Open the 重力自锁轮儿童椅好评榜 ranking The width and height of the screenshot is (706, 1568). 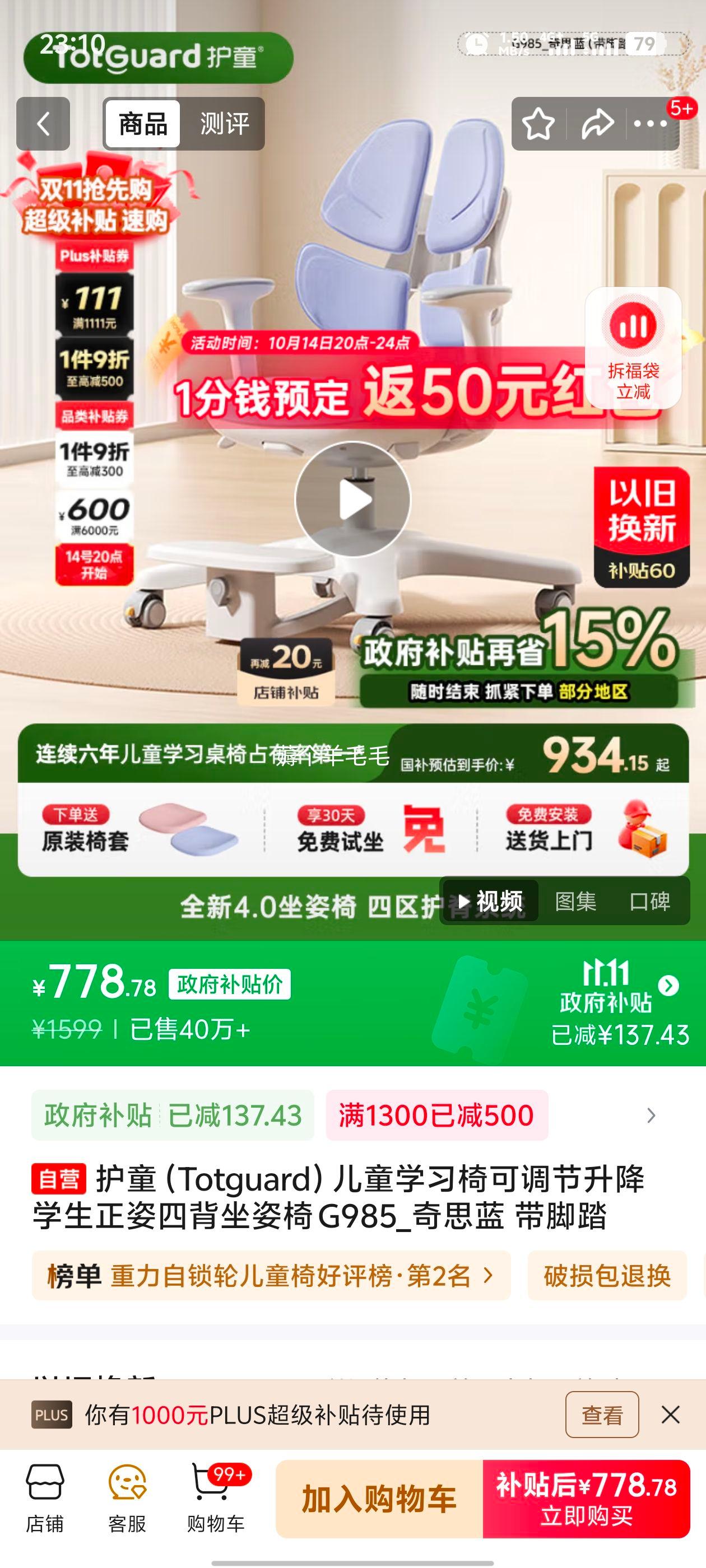tap(271, 1276)
